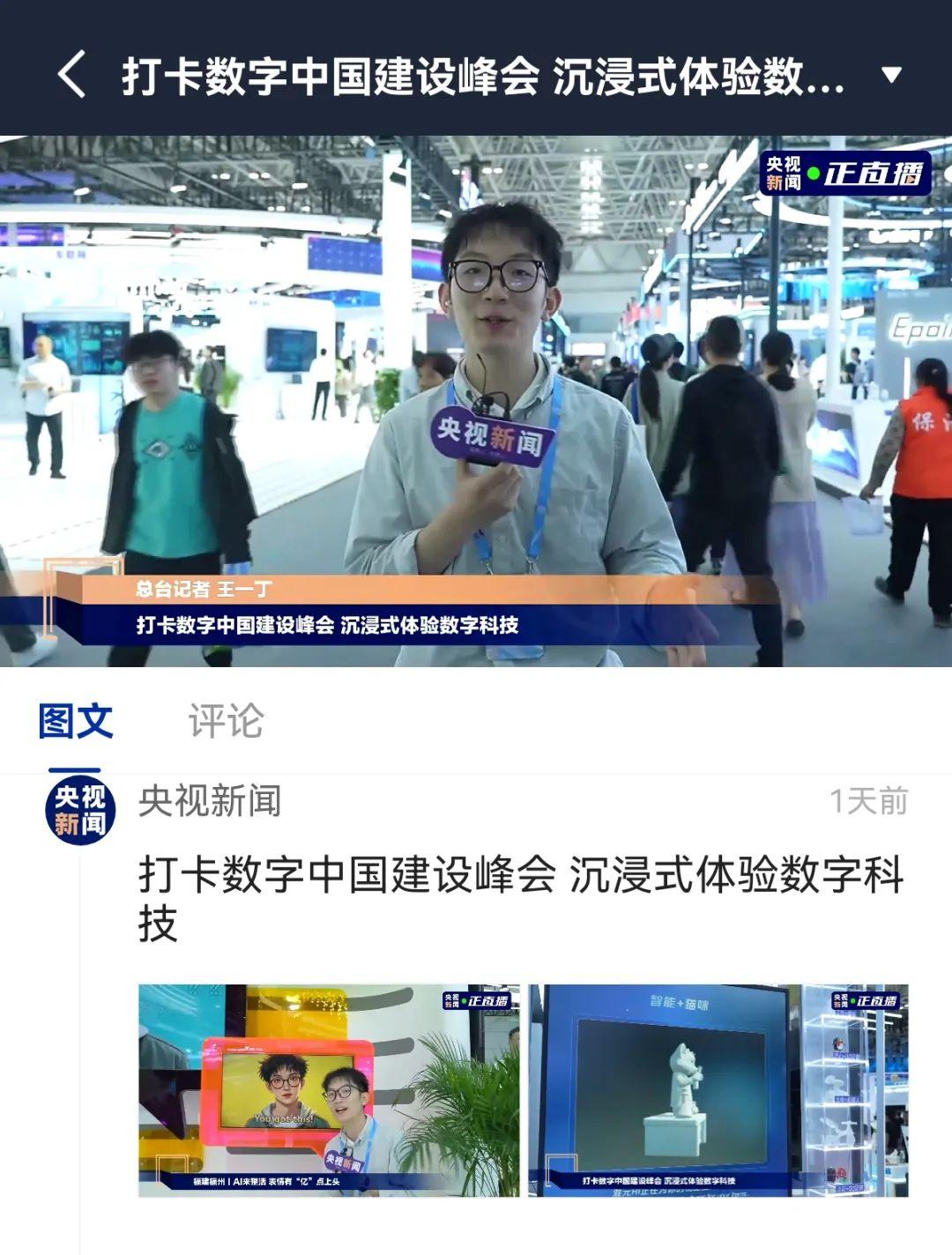Tap the live video player
This screenshot has width=952, height=1255.
click(x=476, y=401)
